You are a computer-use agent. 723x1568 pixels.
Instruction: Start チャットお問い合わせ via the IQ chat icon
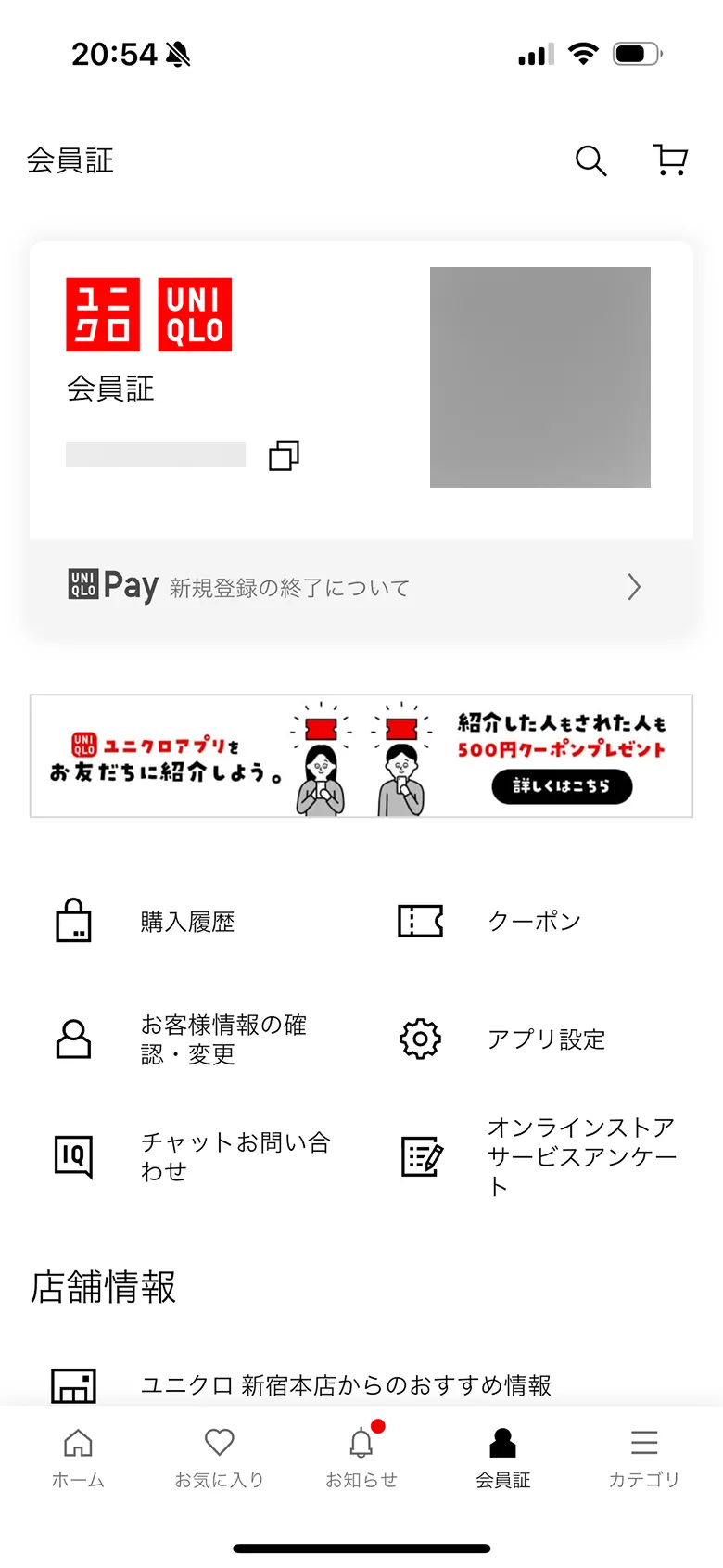tap(73, 1156)
